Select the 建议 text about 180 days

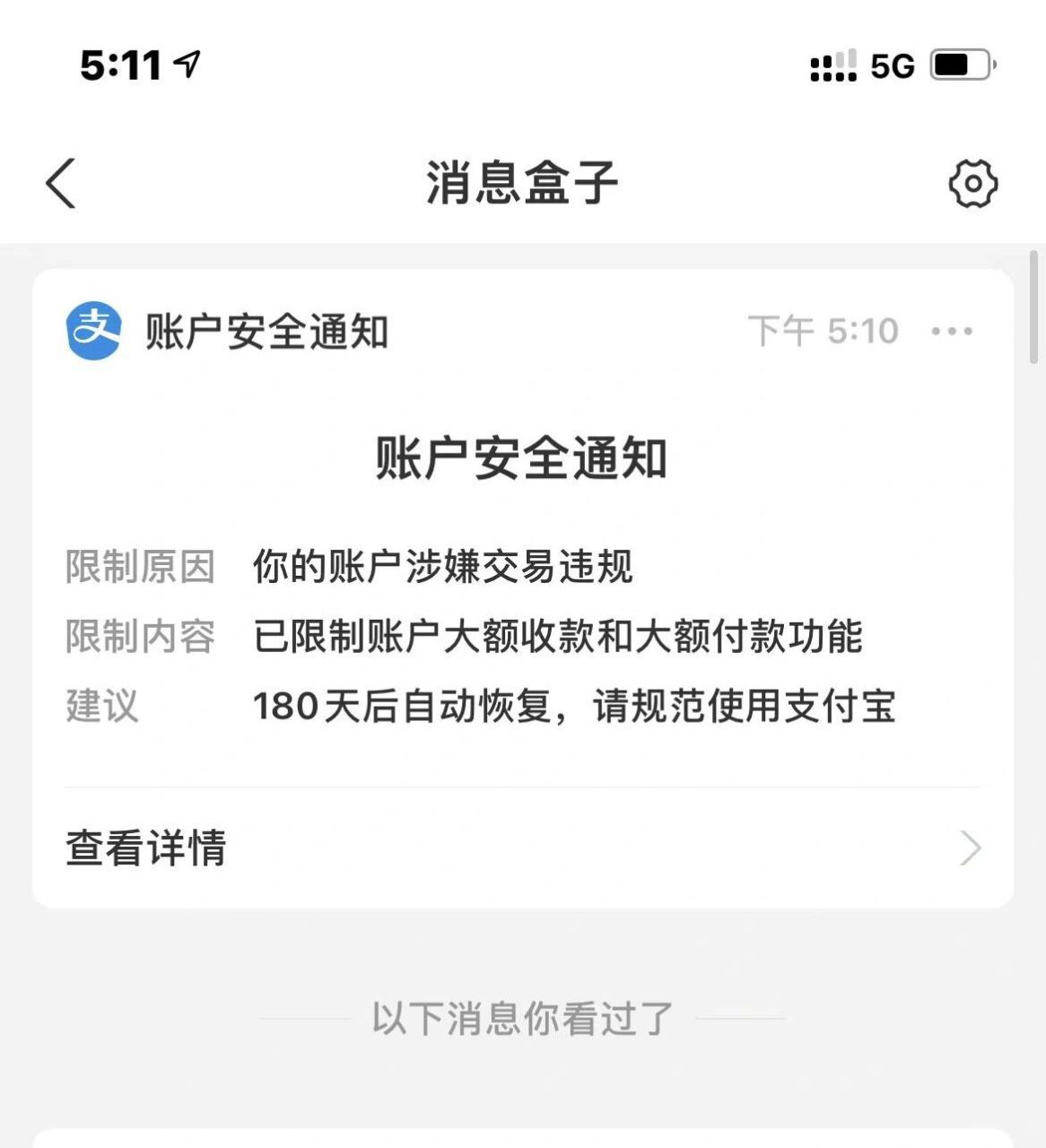[x=579, y=708]
